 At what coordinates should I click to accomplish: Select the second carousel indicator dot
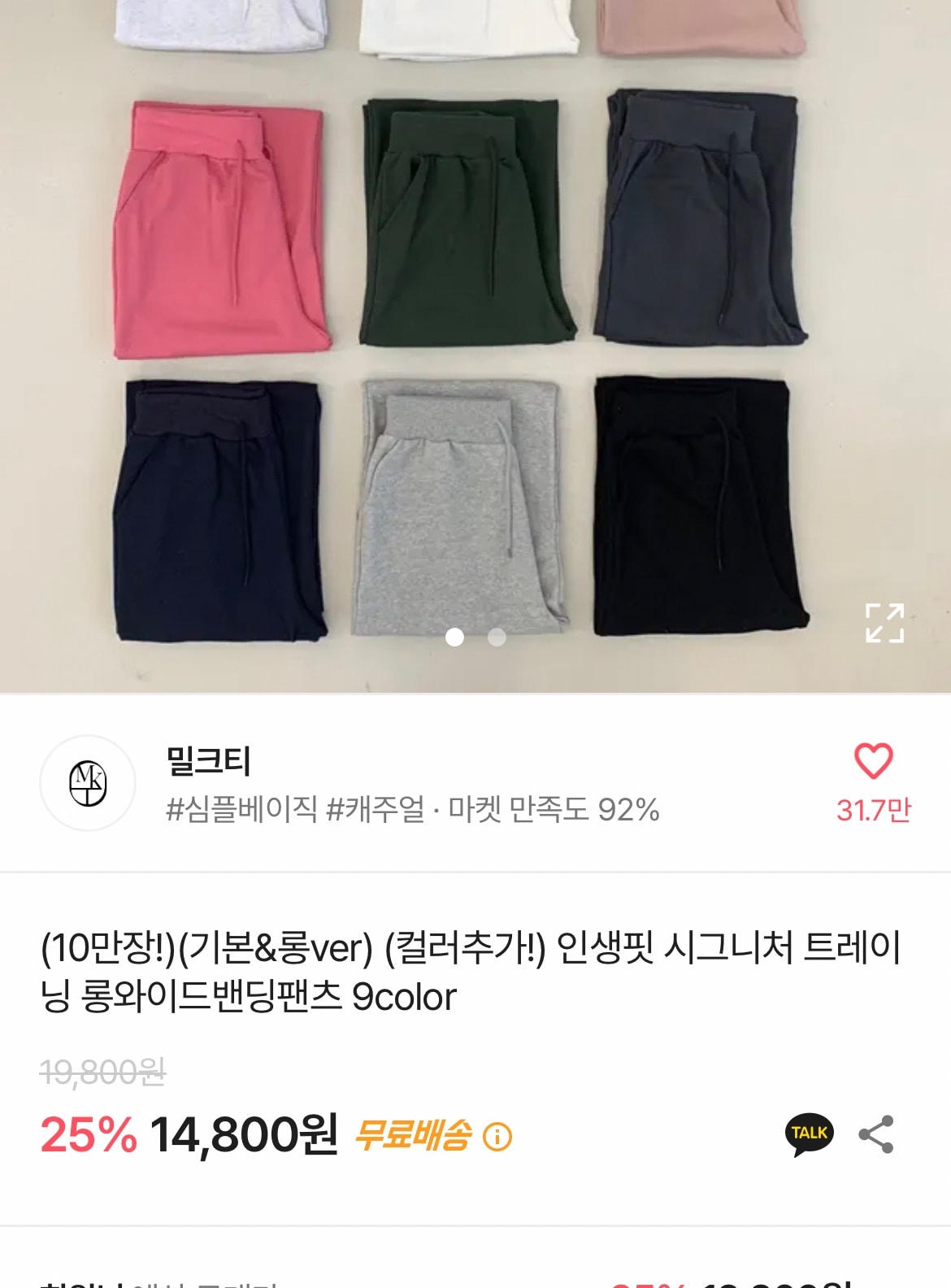tap(496, 639)
